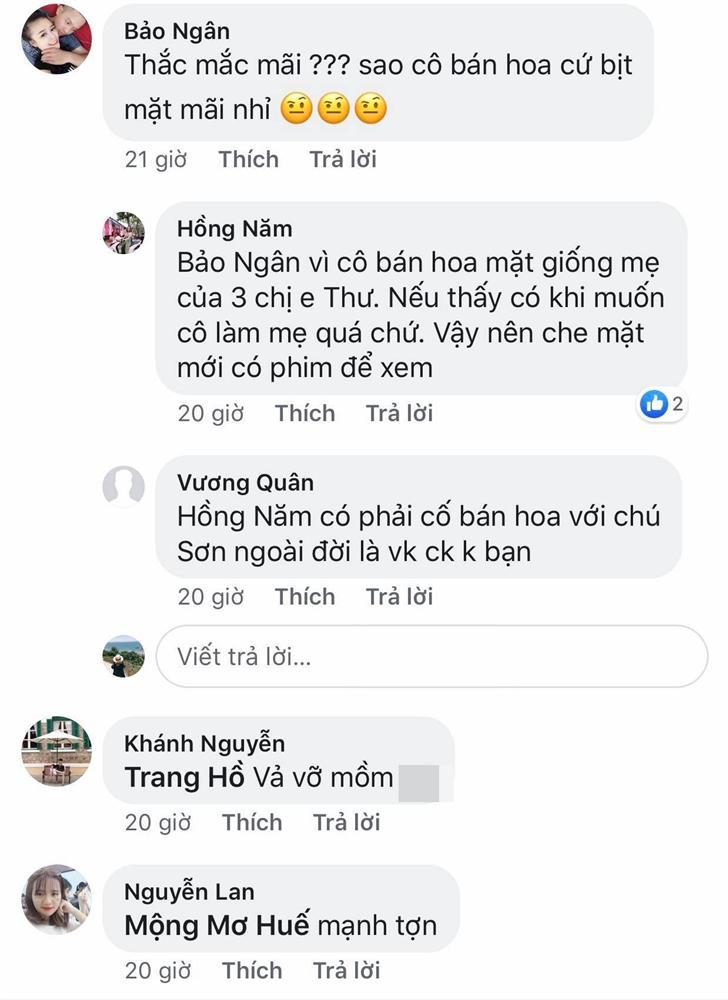View reaction count on Hồng Năm's reply

pyautogui.click(x=676, y=404)
